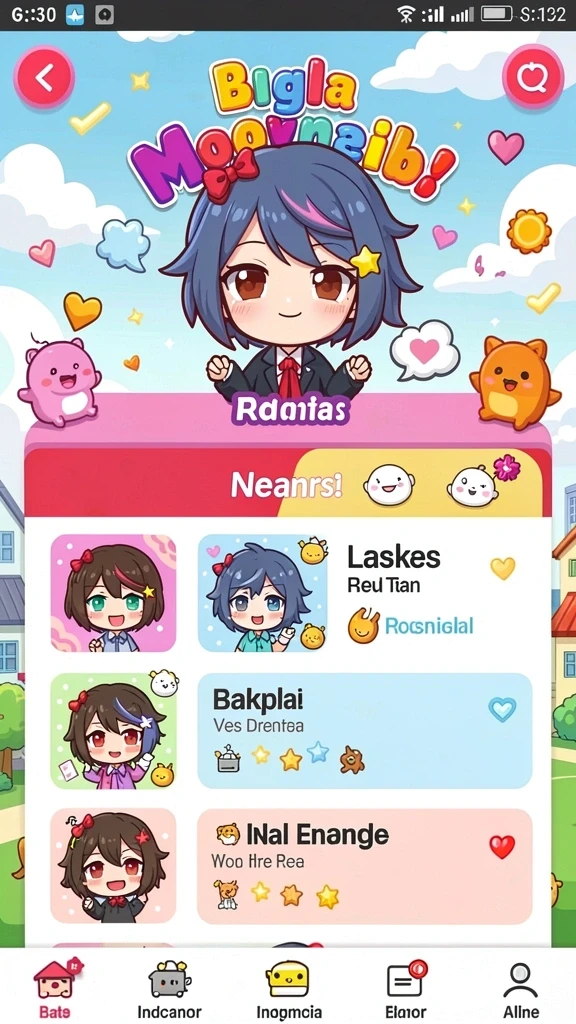Favorite Laskes with the yellow heart
576x1024 pixels.
[503, 568]
